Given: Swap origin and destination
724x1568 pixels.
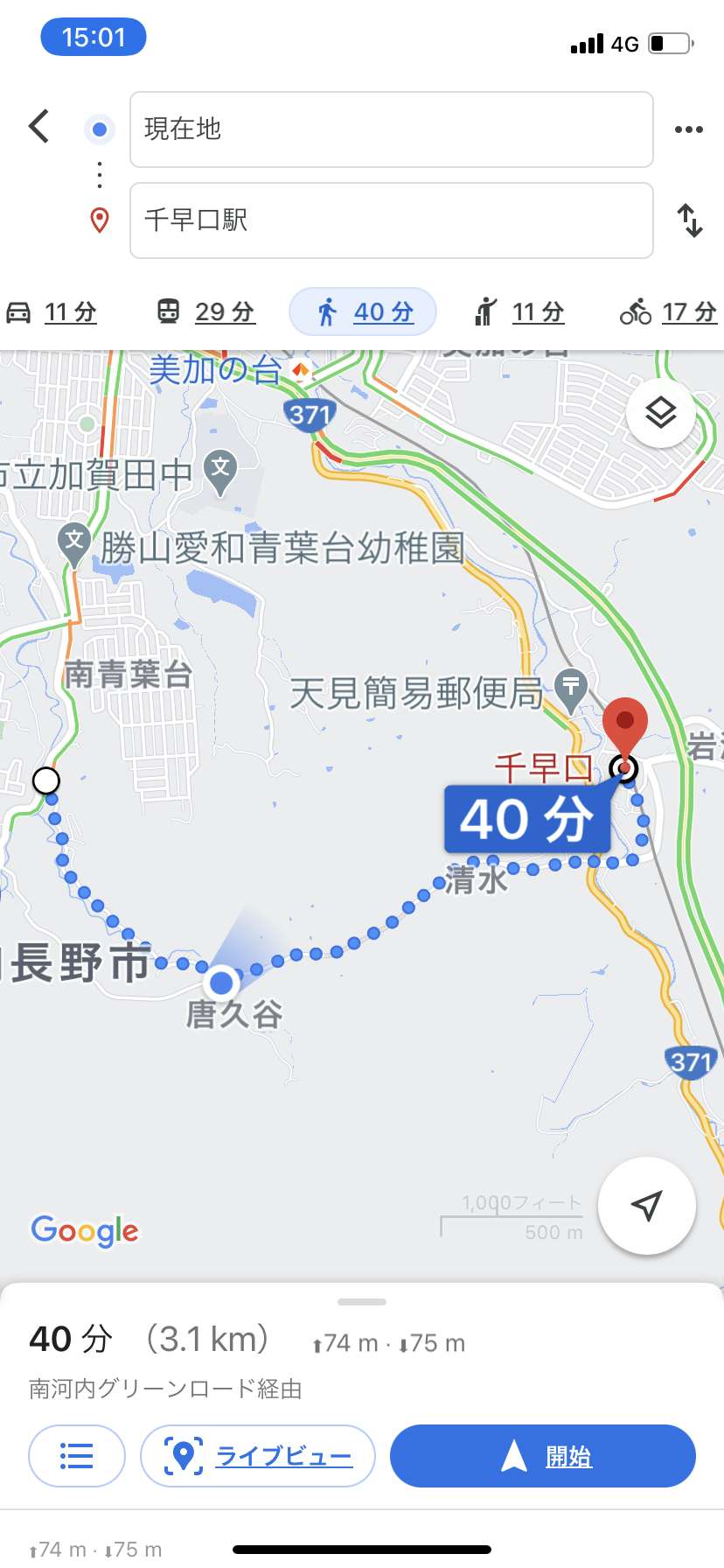Looking at the screenshot, I should 690,220.
